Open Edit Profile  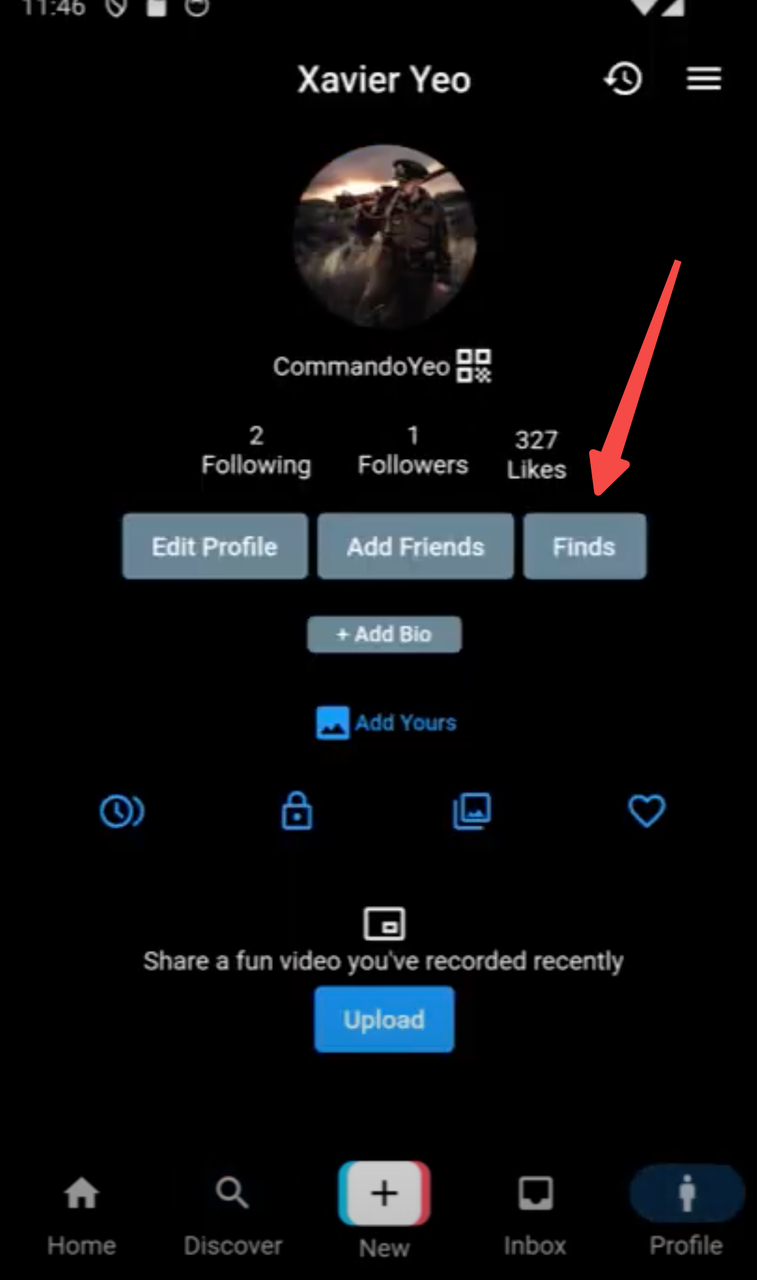click(214, 547)
